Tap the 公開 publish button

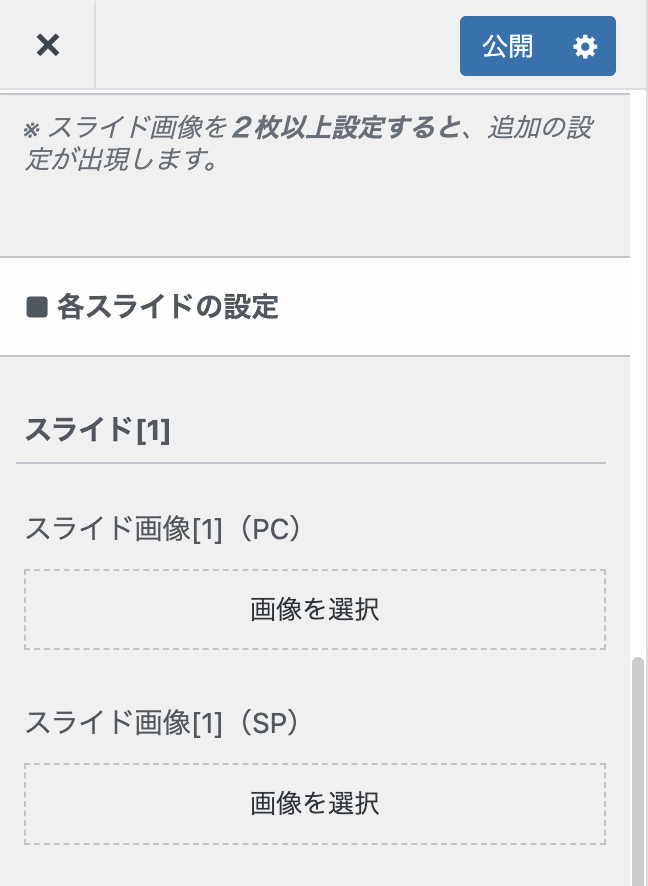coord(508,46)
